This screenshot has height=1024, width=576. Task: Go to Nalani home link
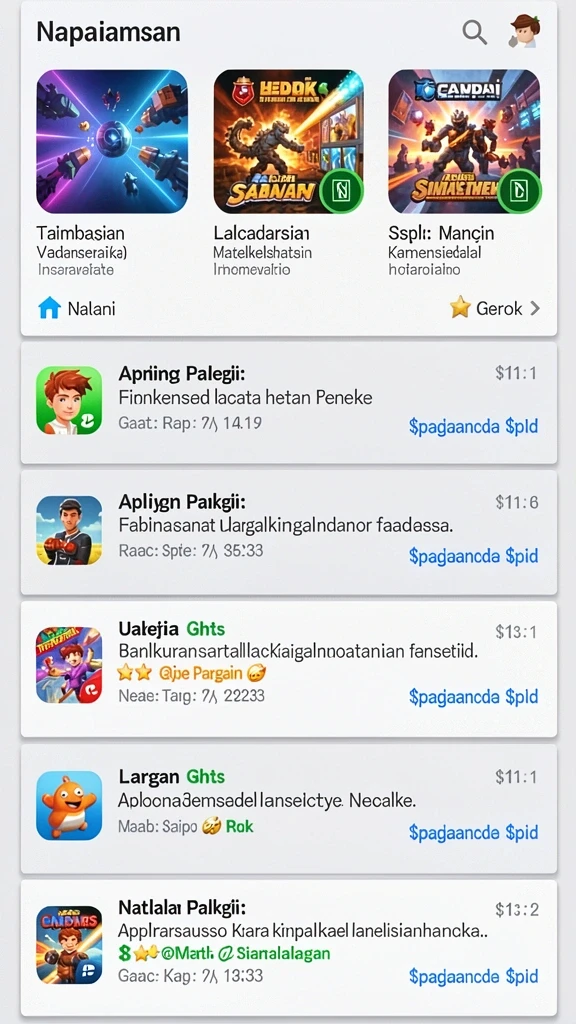pos(77,308)
